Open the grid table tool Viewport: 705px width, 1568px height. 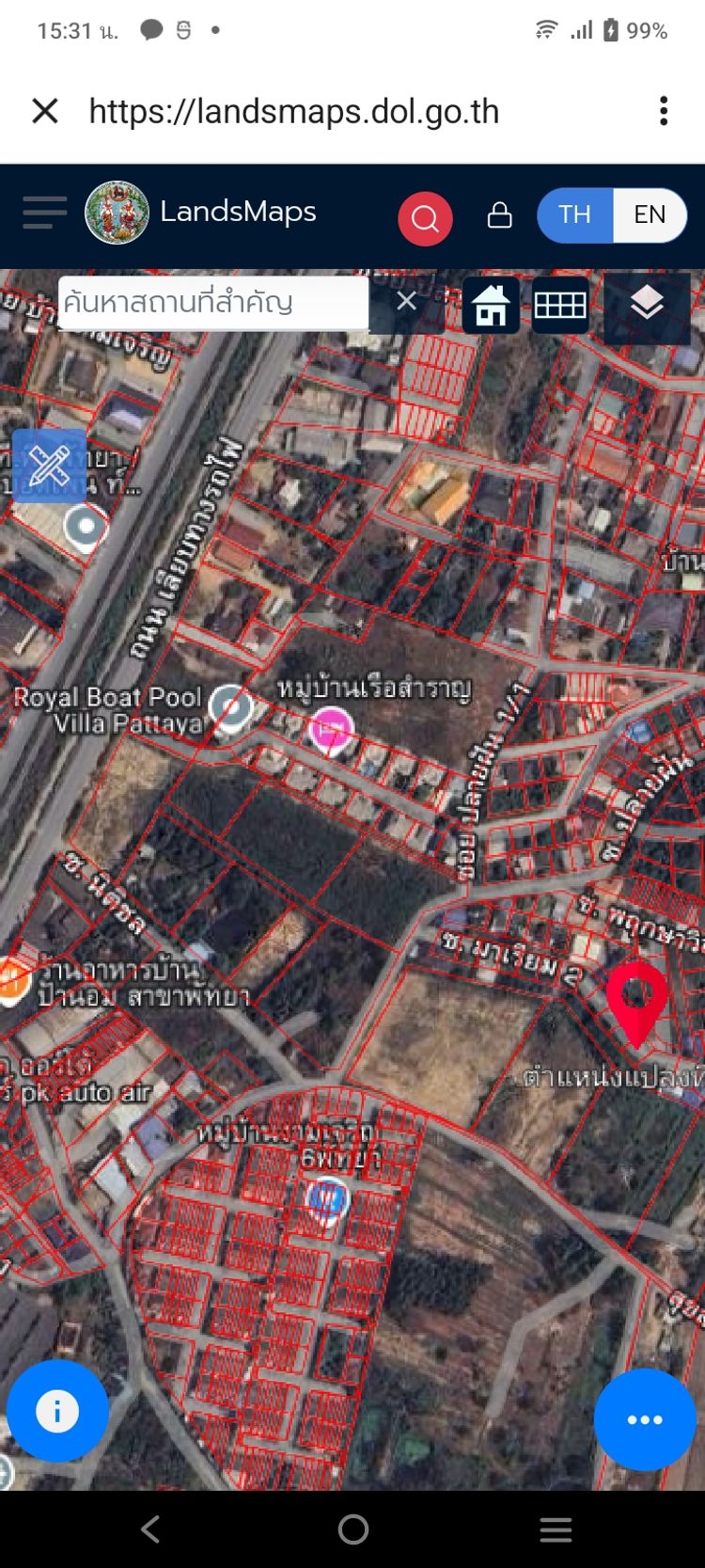pos(560,305)
